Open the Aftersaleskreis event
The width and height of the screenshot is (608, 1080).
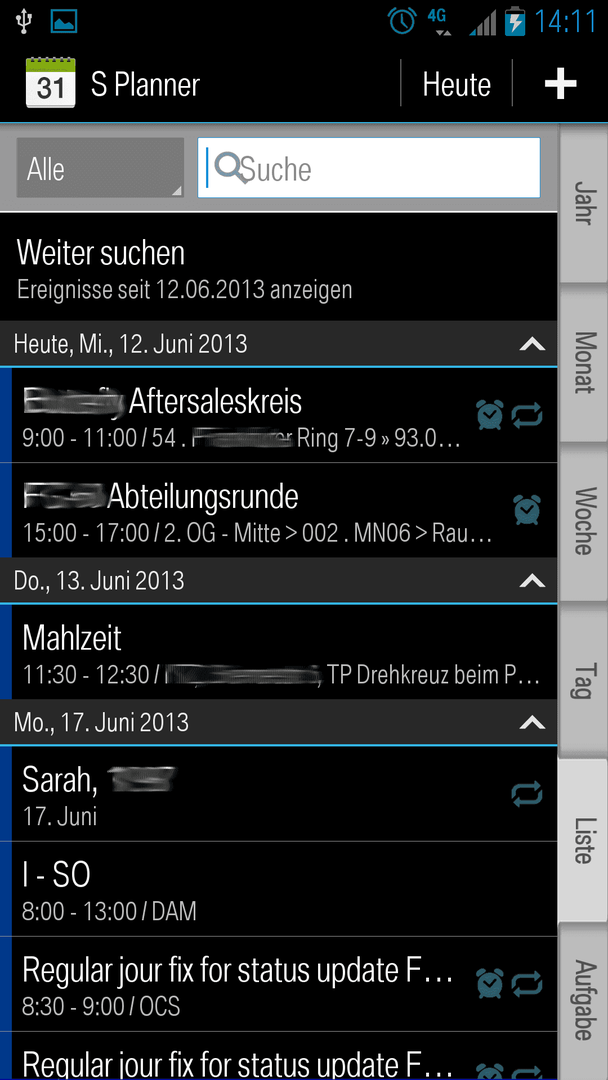pos(278,415)
